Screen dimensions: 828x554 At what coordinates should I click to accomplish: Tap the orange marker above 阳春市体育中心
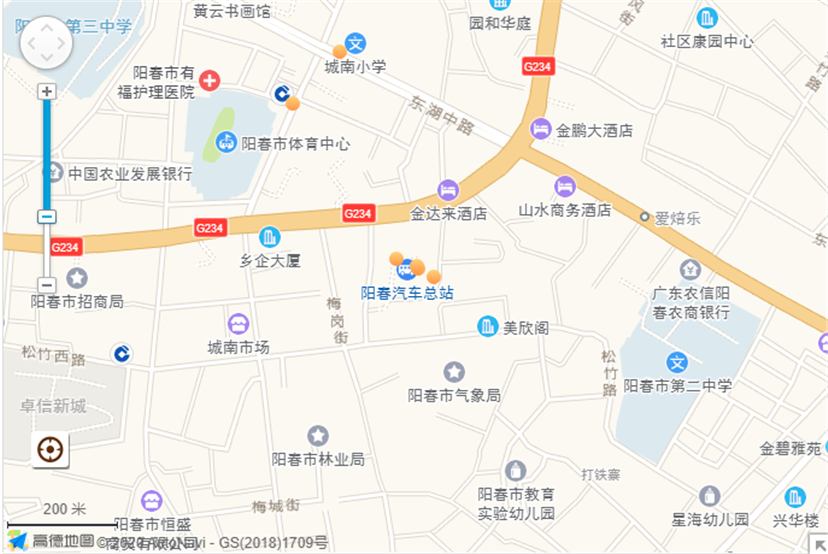pyautogui.click(x=293, y=103)
